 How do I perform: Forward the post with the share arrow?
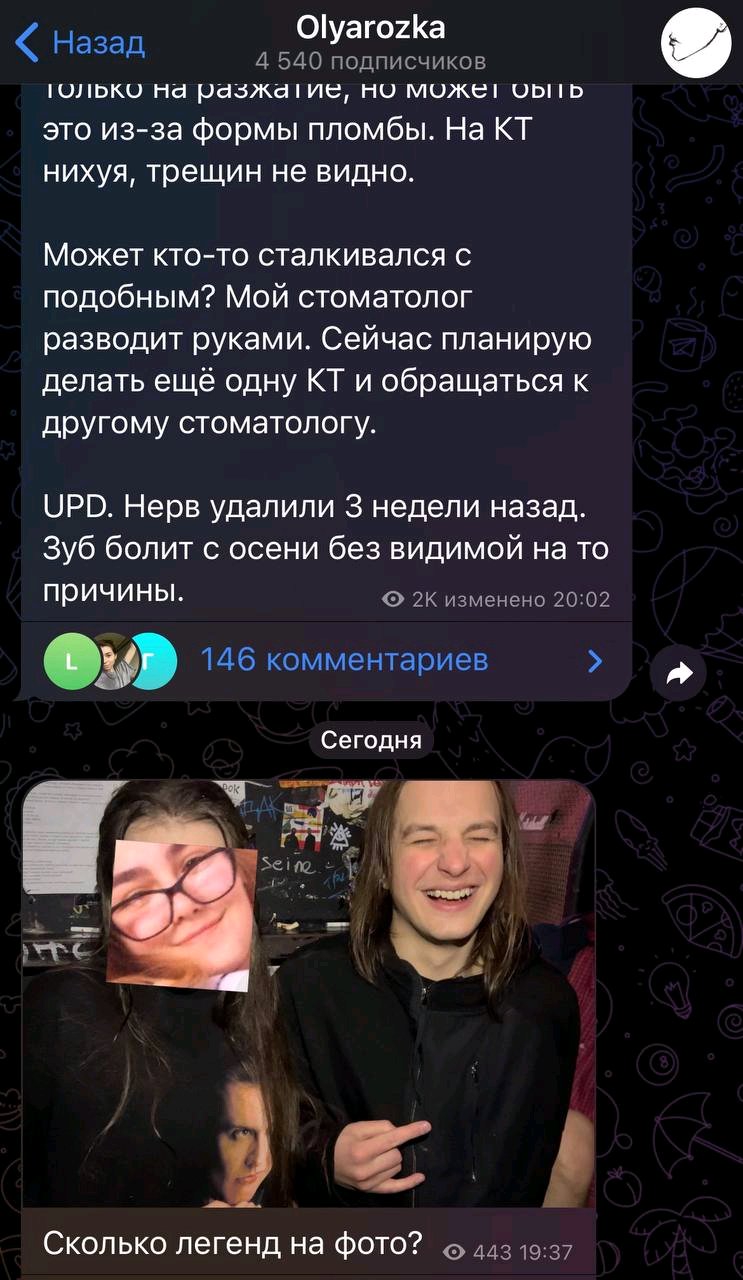pyautogui.click(x=678, y=676)
